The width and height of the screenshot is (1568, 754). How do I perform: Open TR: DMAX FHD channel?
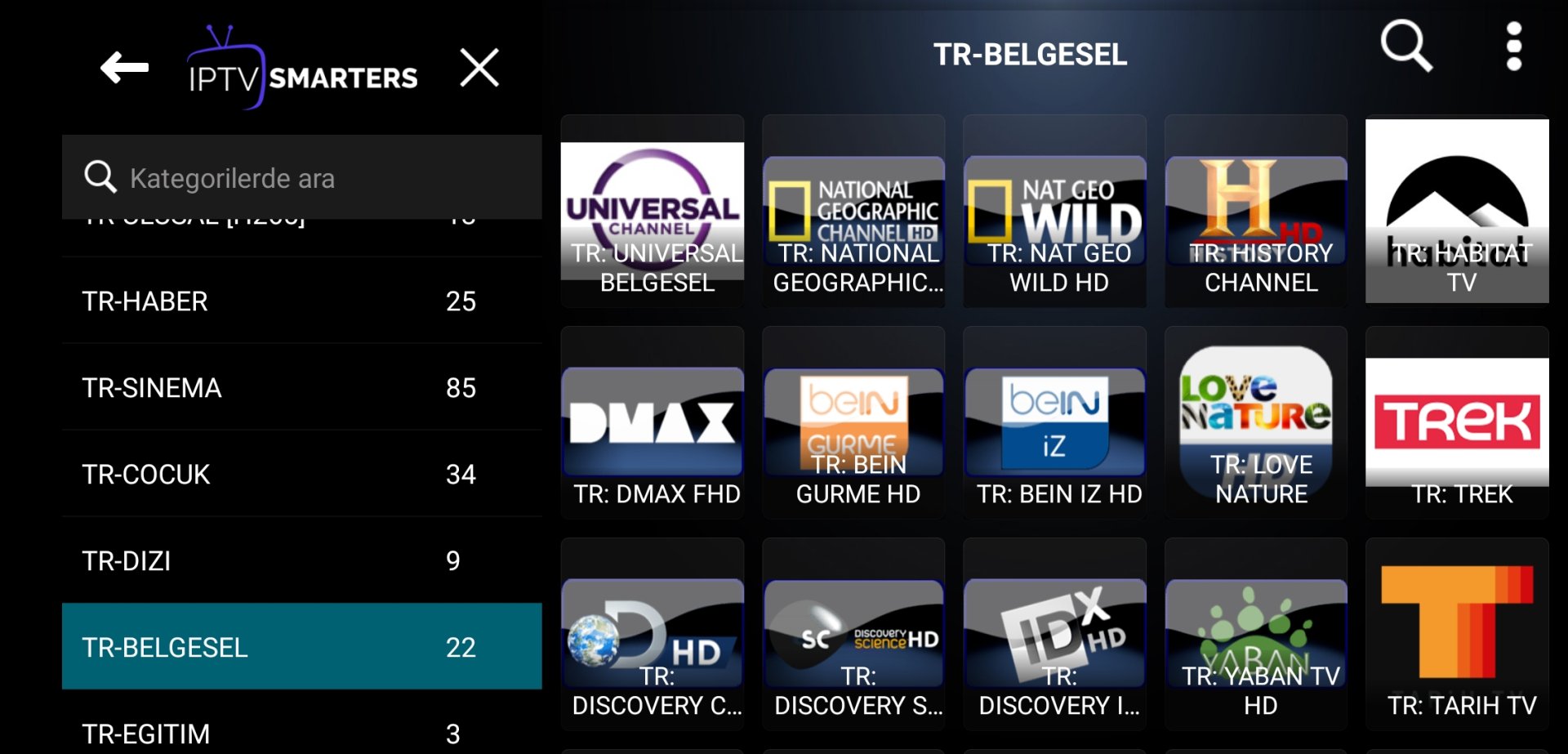coord(653,422)
